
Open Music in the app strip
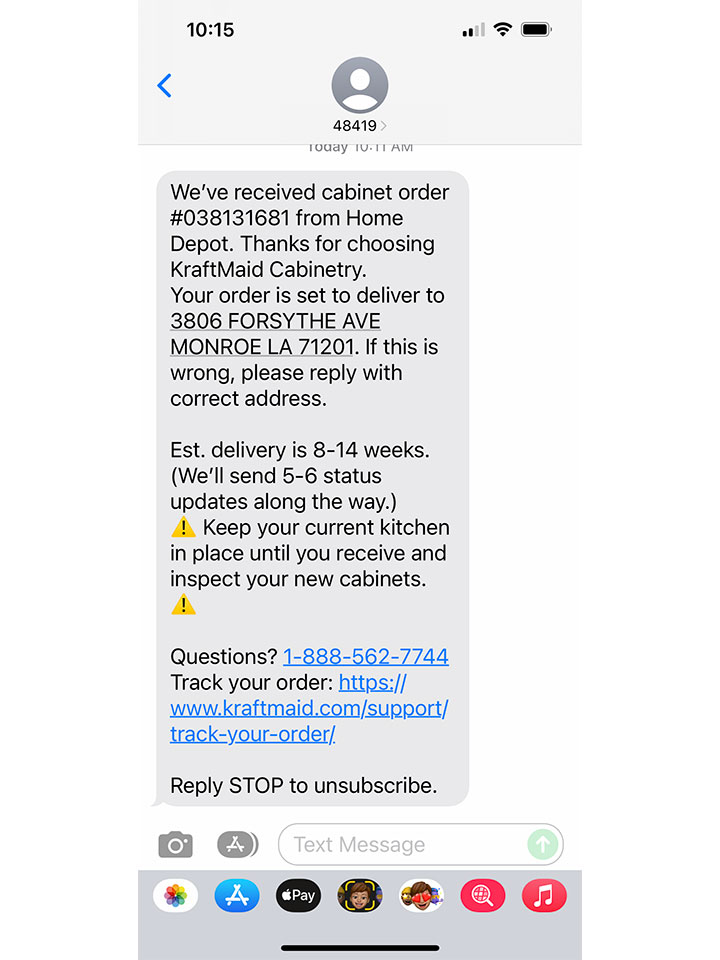pos(544,895)
